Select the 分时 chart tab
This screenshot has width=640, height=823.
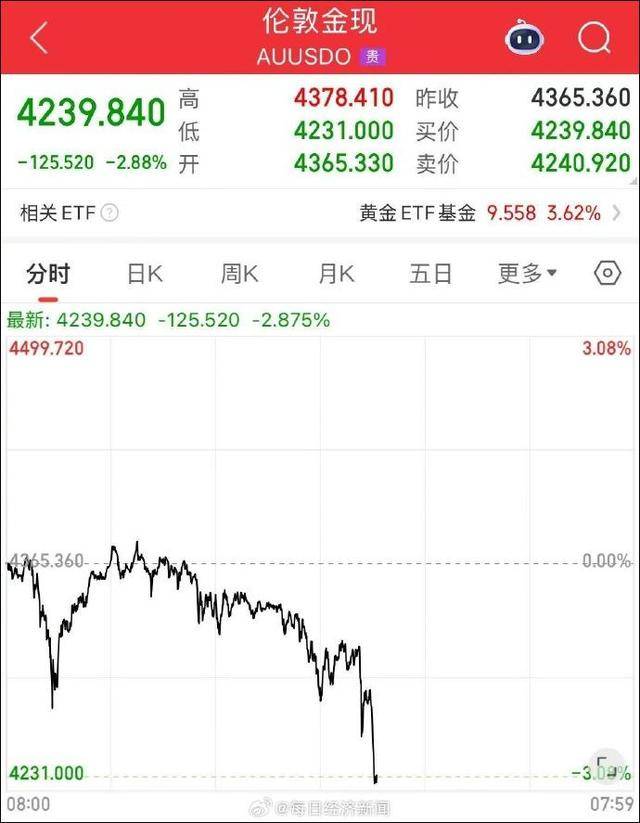[48, 274]
